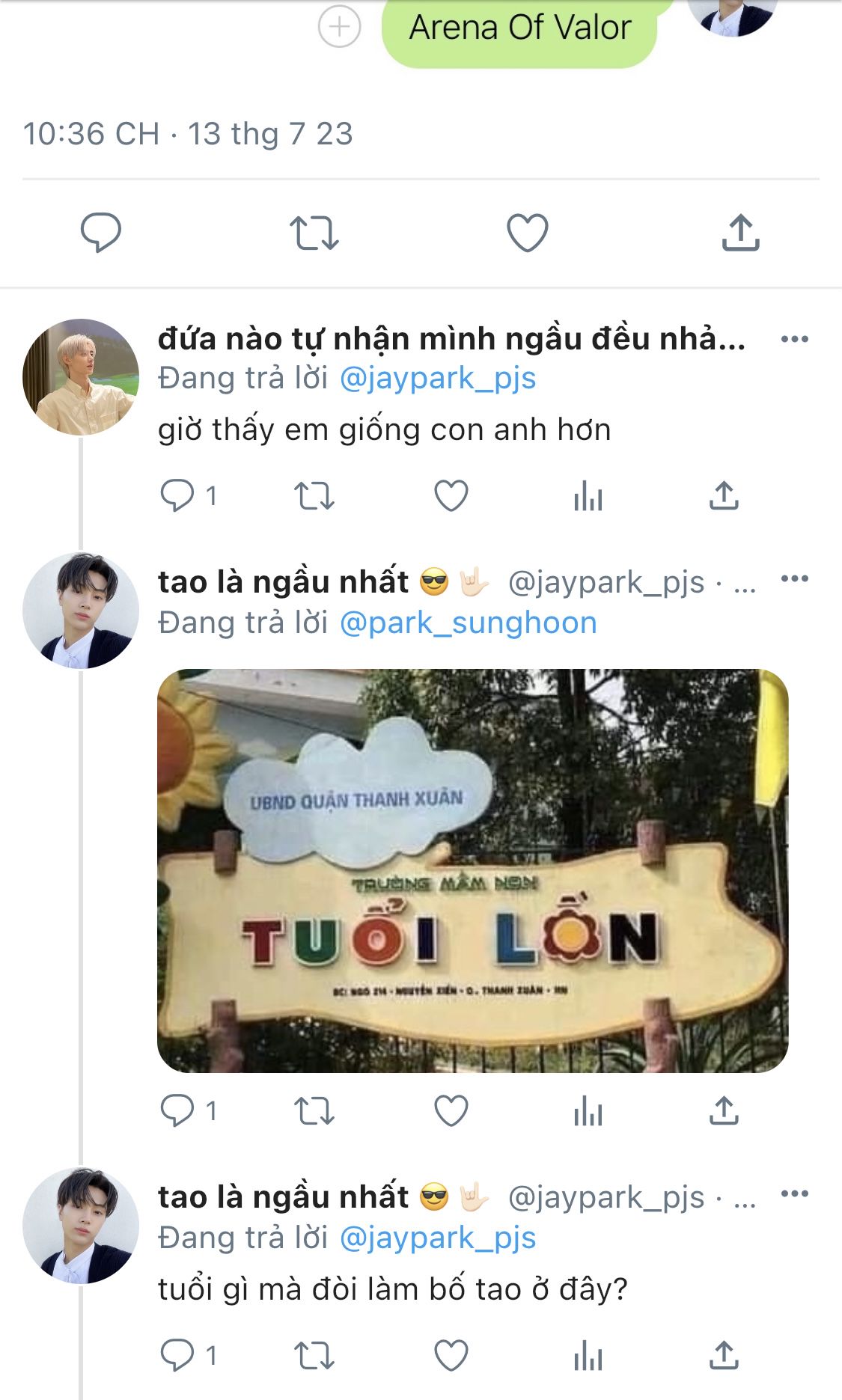View analytics of 'giờ thấy em giống' reply
The image size is (842, 1400).
588,496
